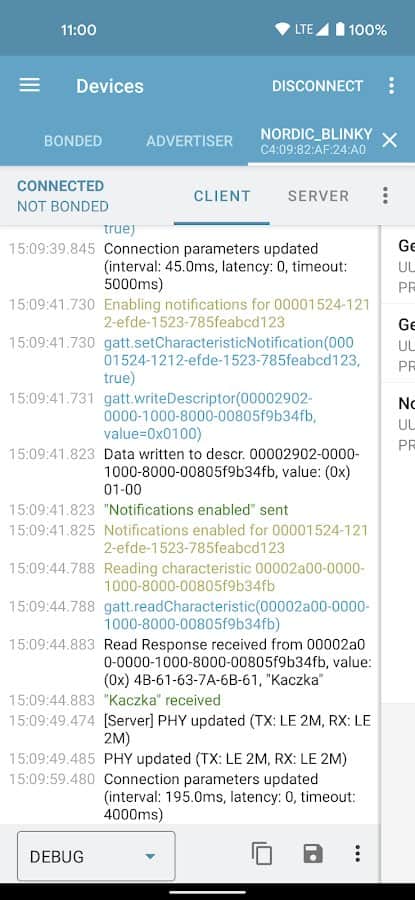Switch to the BONDED tab
Screen dimensions: 415x900
click(x=73, y=141)
